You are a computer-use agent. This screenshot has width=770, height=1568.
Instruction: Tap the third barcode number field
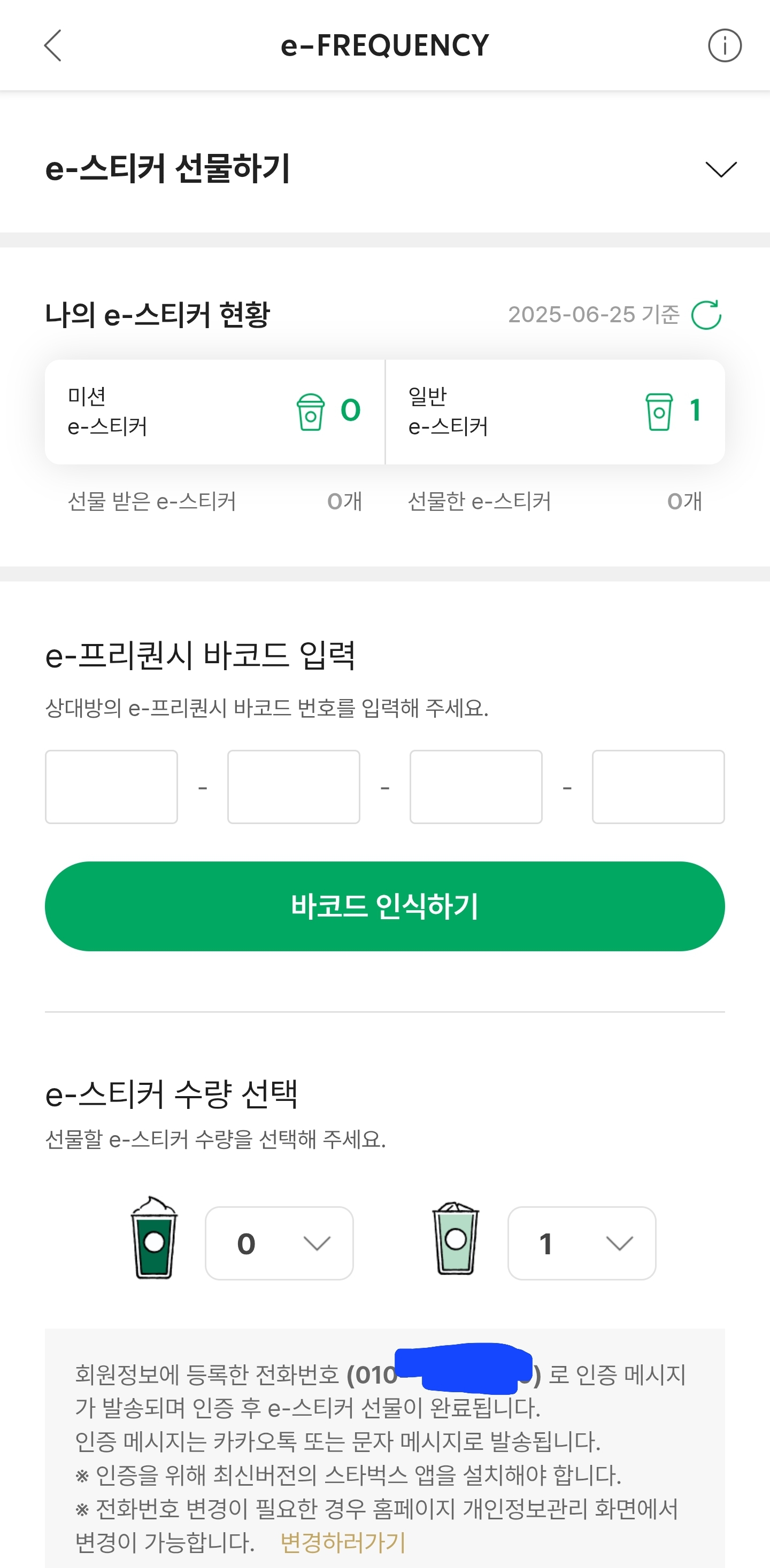(x=476, y=787)
